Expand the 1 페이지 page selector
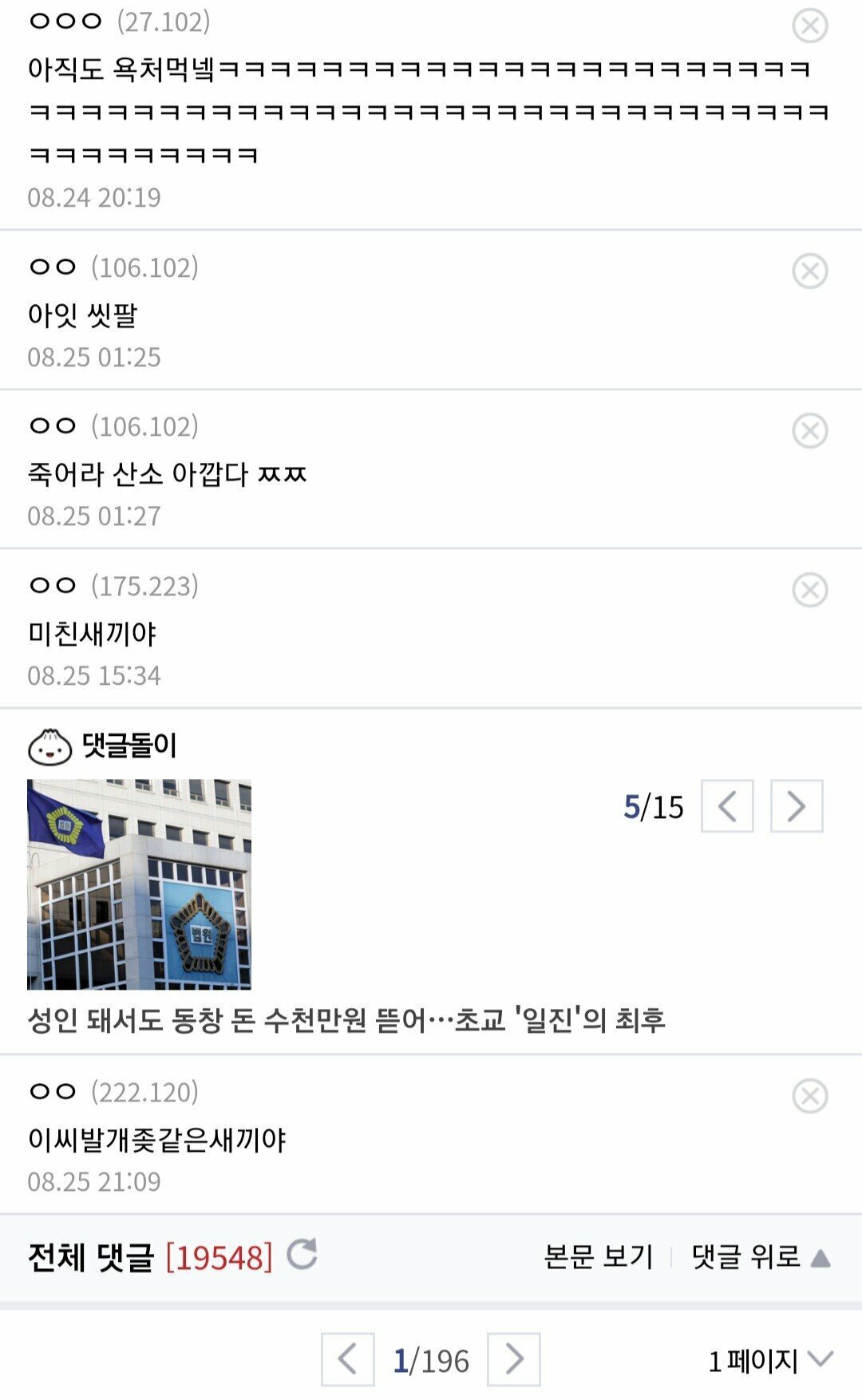The image size is (862, 1400). [769, 1360]
